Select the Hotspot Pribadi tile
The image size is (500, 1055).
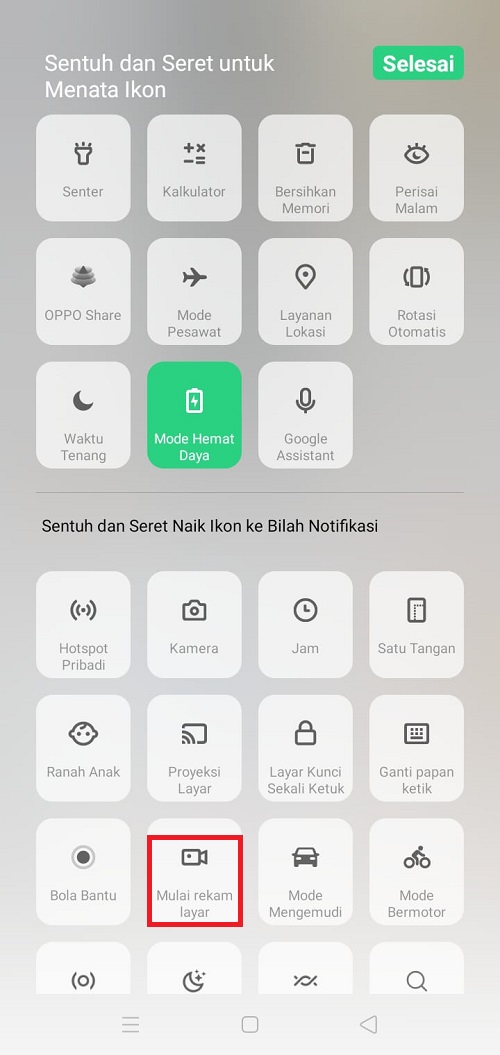coord(83,624)
